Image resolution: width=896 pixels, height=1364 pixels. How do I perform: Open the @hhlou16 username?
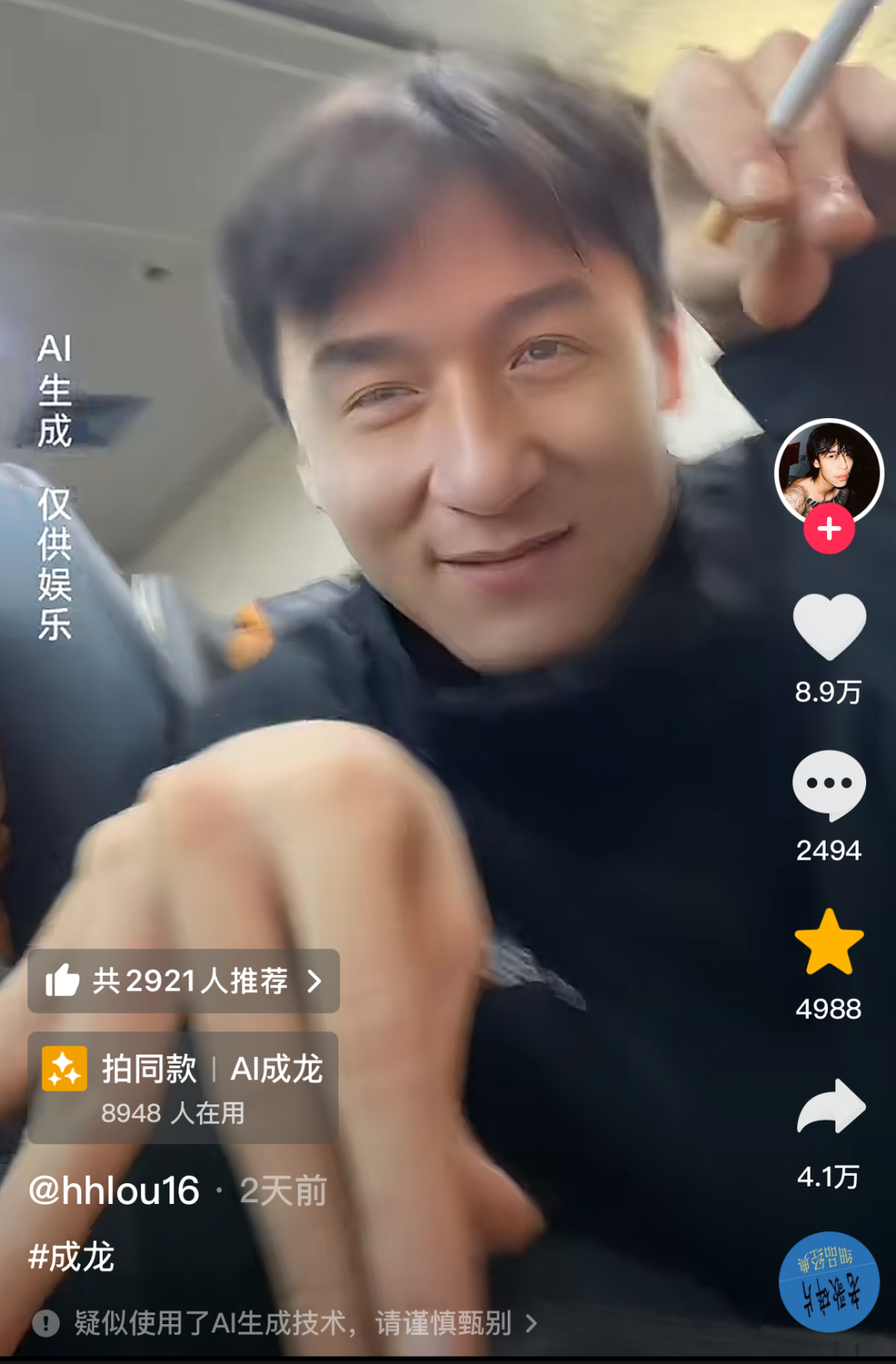click(x=114, y=1191)
